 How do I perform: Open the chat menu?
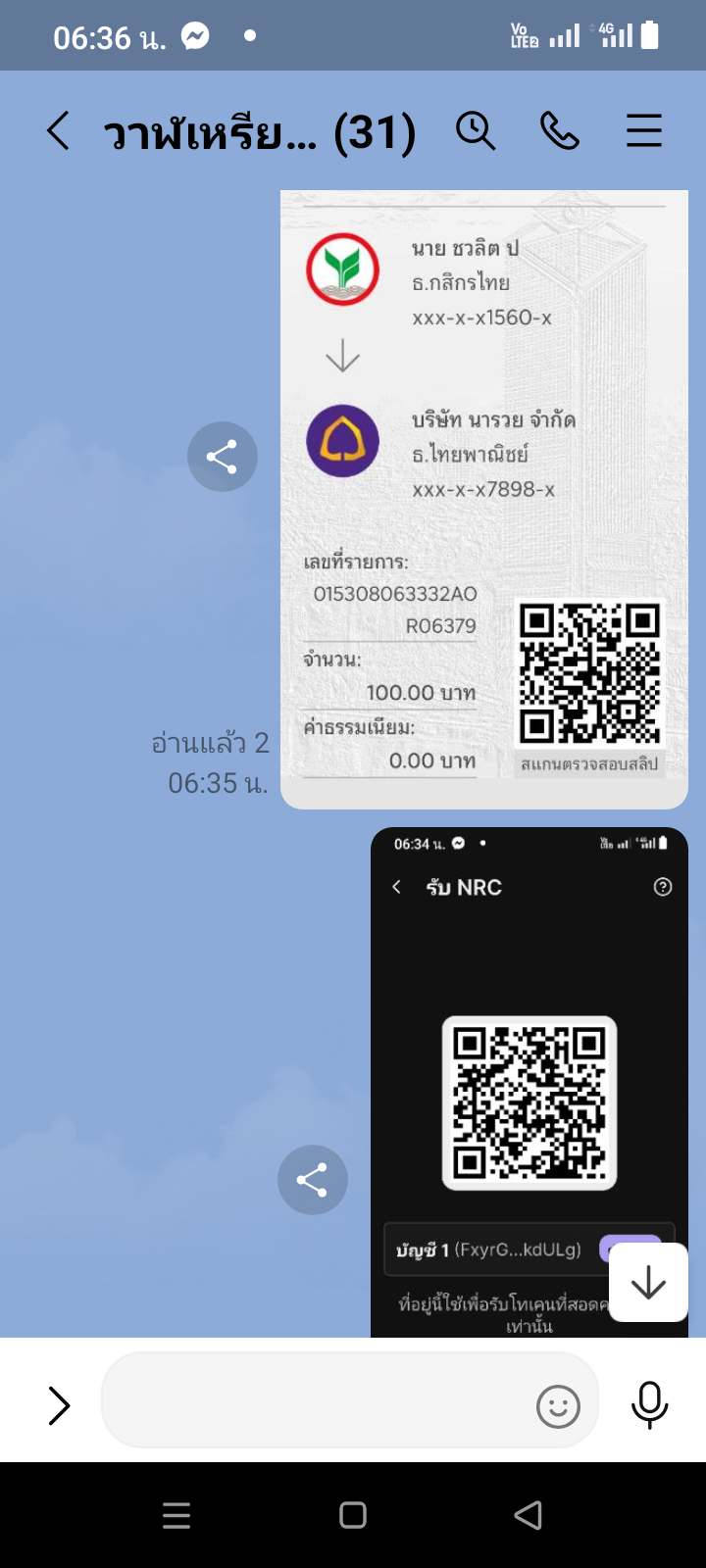(x=644, y=130)
